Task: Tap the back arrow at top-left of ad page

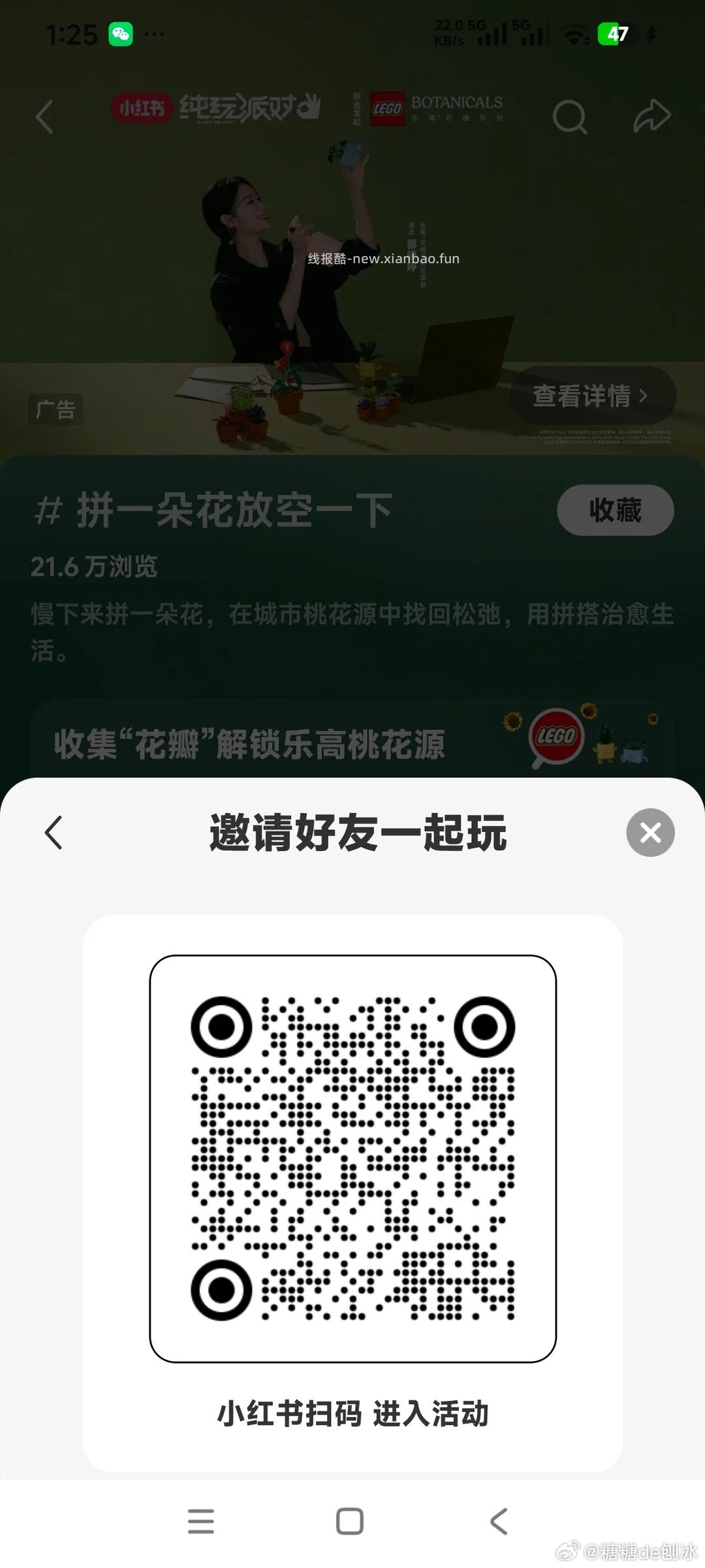Action: tap(44, 118)
